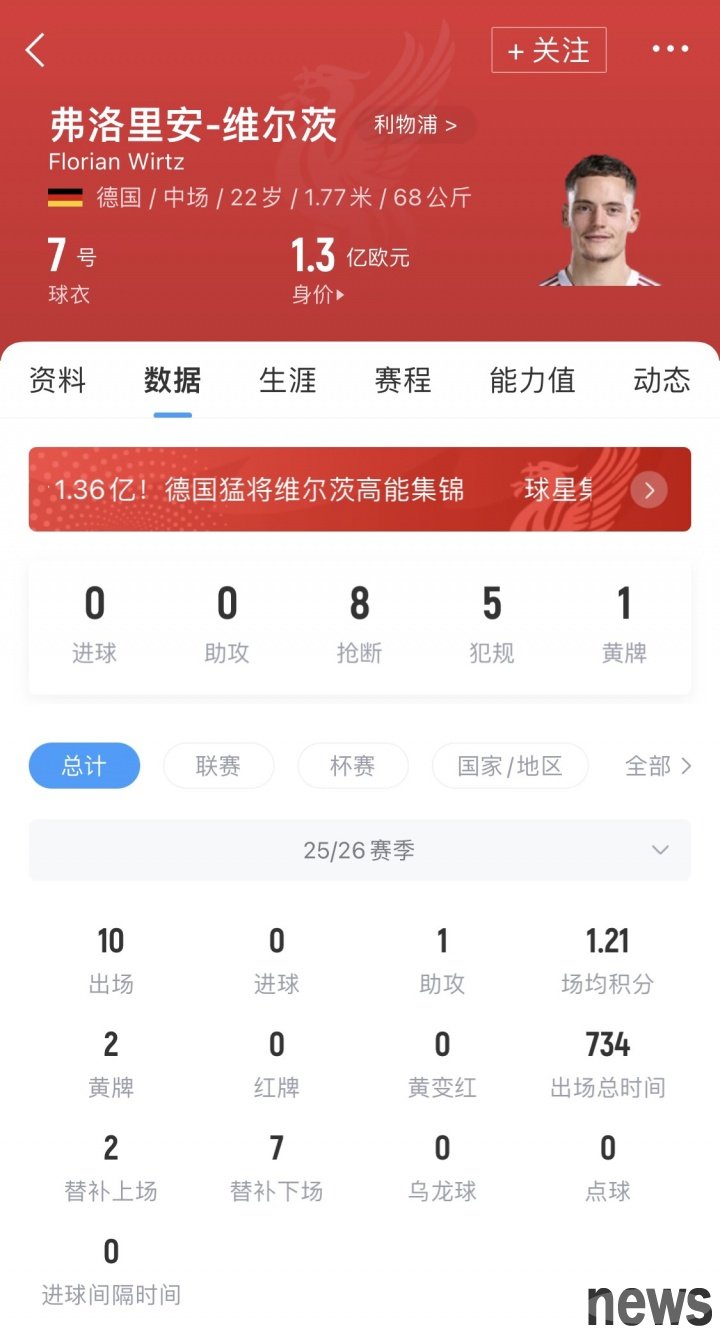
Task: Select the 数据 tab
Action: tap(172, 380)
